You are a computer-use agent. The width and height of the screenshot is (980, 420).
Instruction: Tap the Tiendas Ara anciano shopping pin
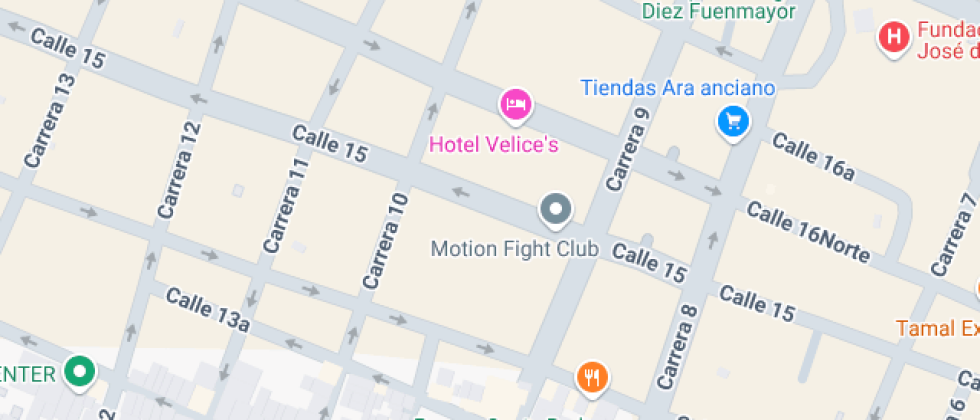(734, 122)
